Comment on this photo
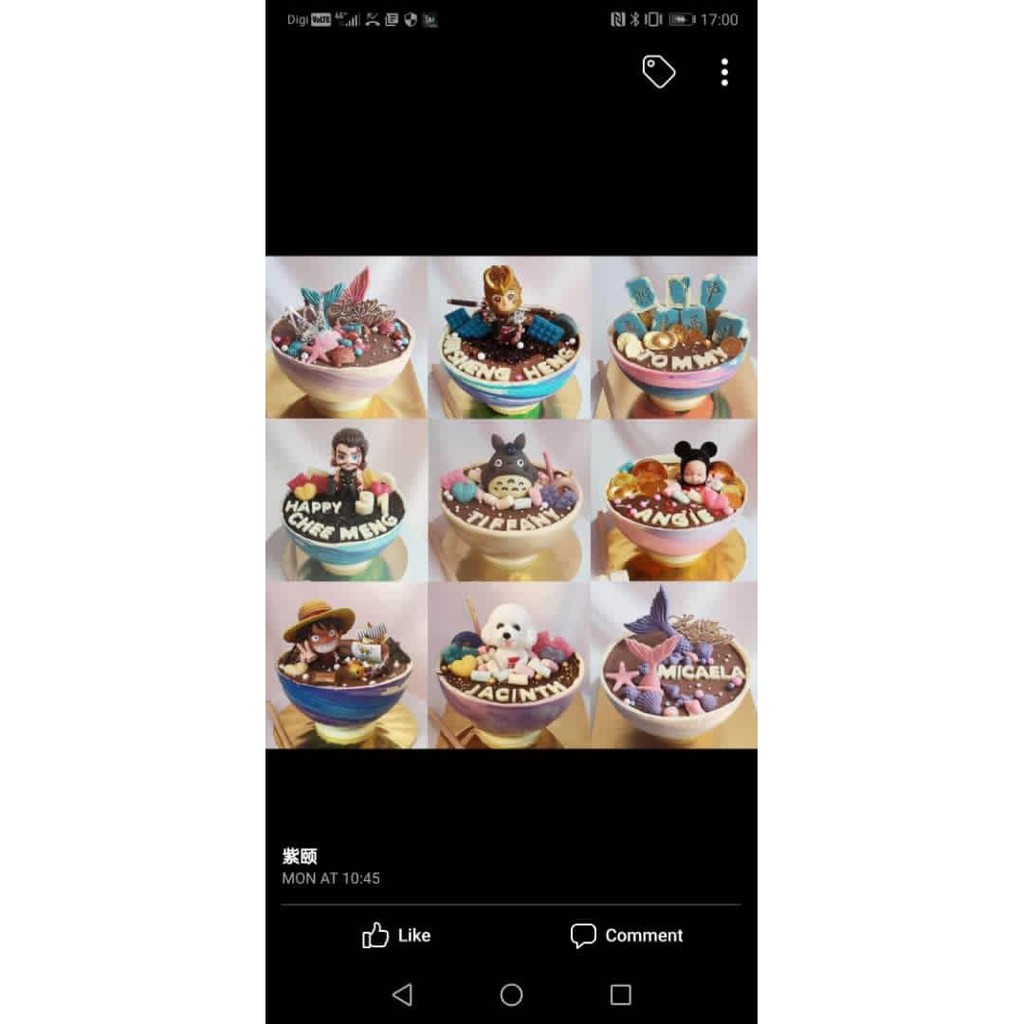Screen dimensions: 1024x1024 [627, 935]
